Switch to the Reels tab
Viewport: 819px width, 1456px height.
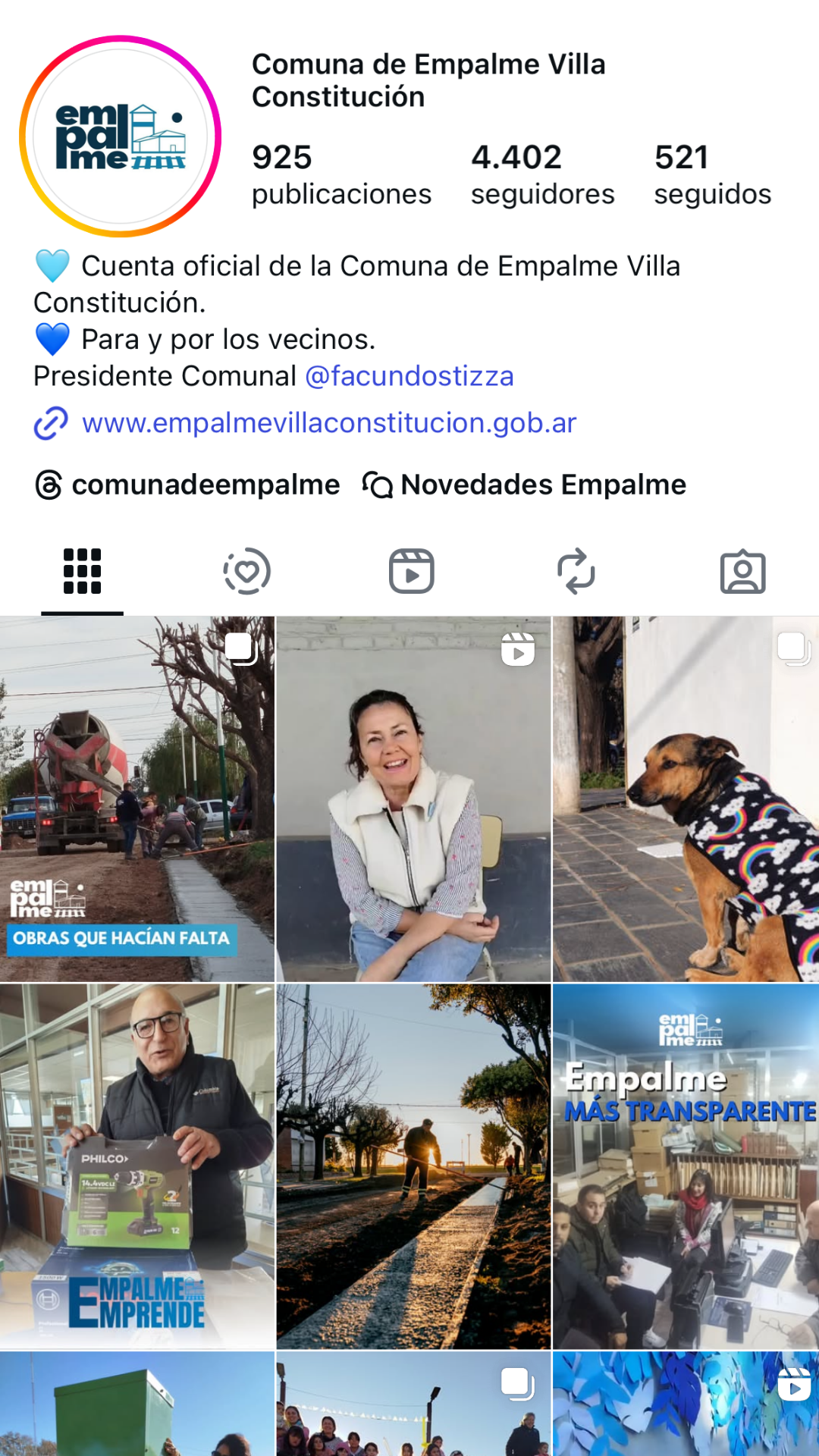pos(411,571)
